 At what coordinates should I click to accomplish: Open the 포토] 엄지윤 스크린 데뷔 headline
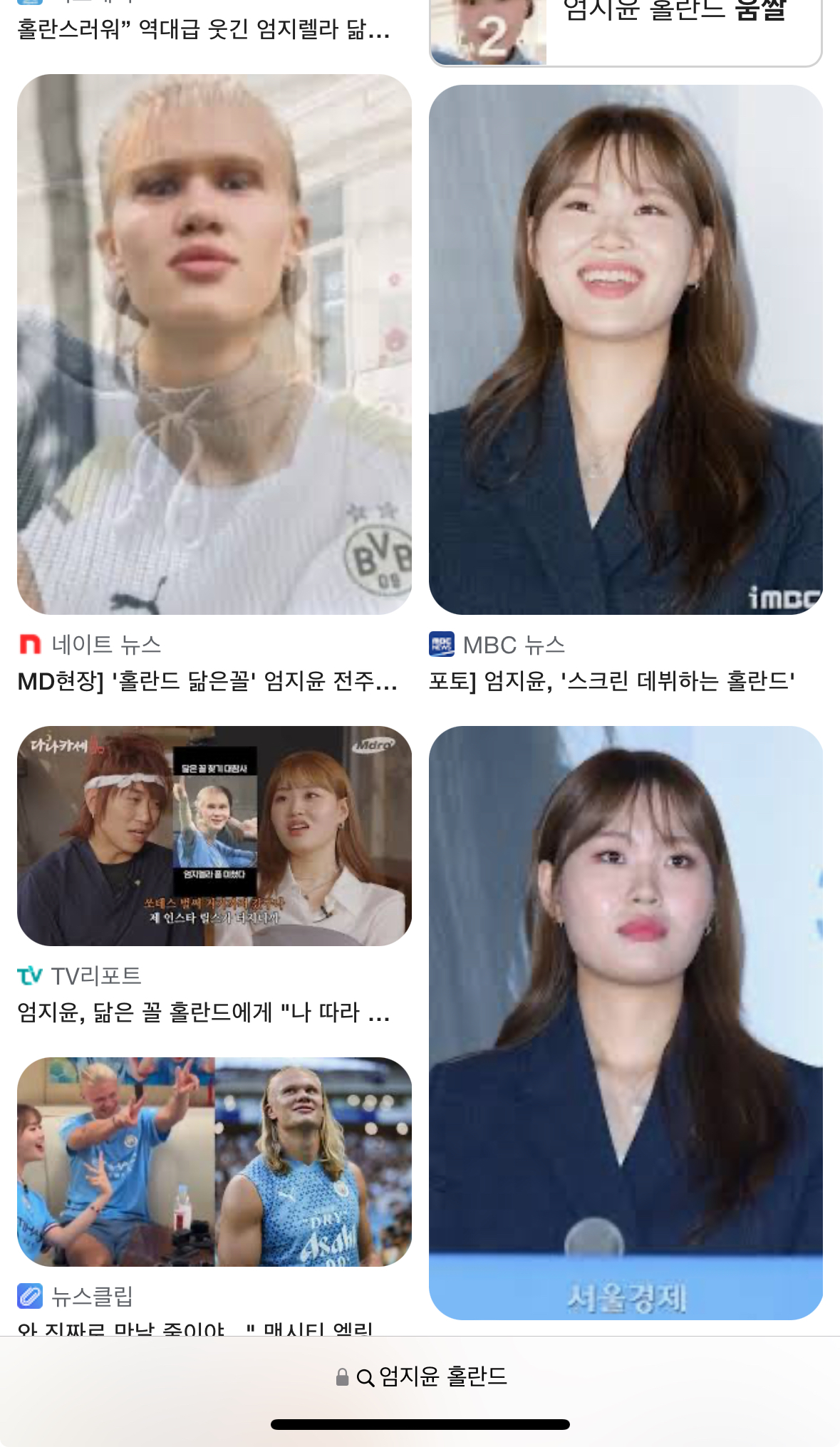611,681
